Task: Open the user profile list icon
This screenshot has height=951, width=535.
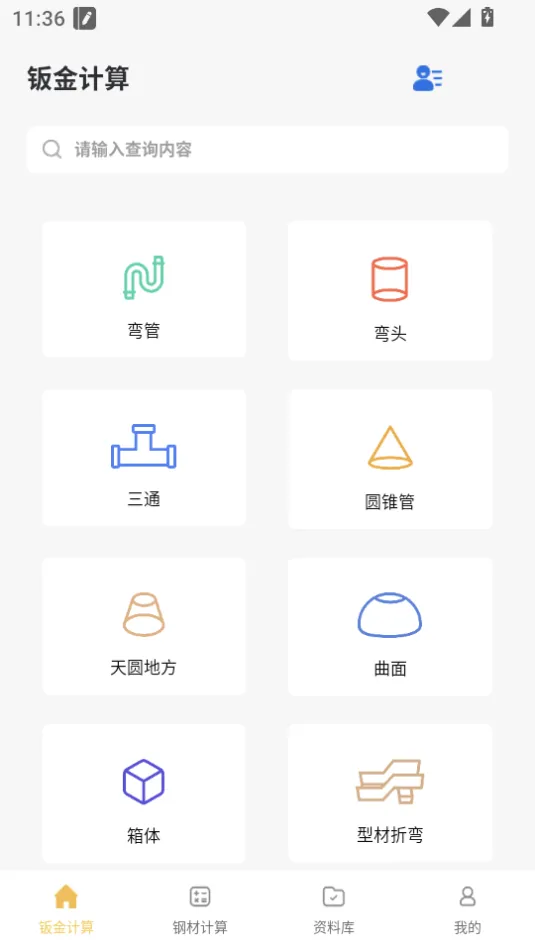Action: 428,79
